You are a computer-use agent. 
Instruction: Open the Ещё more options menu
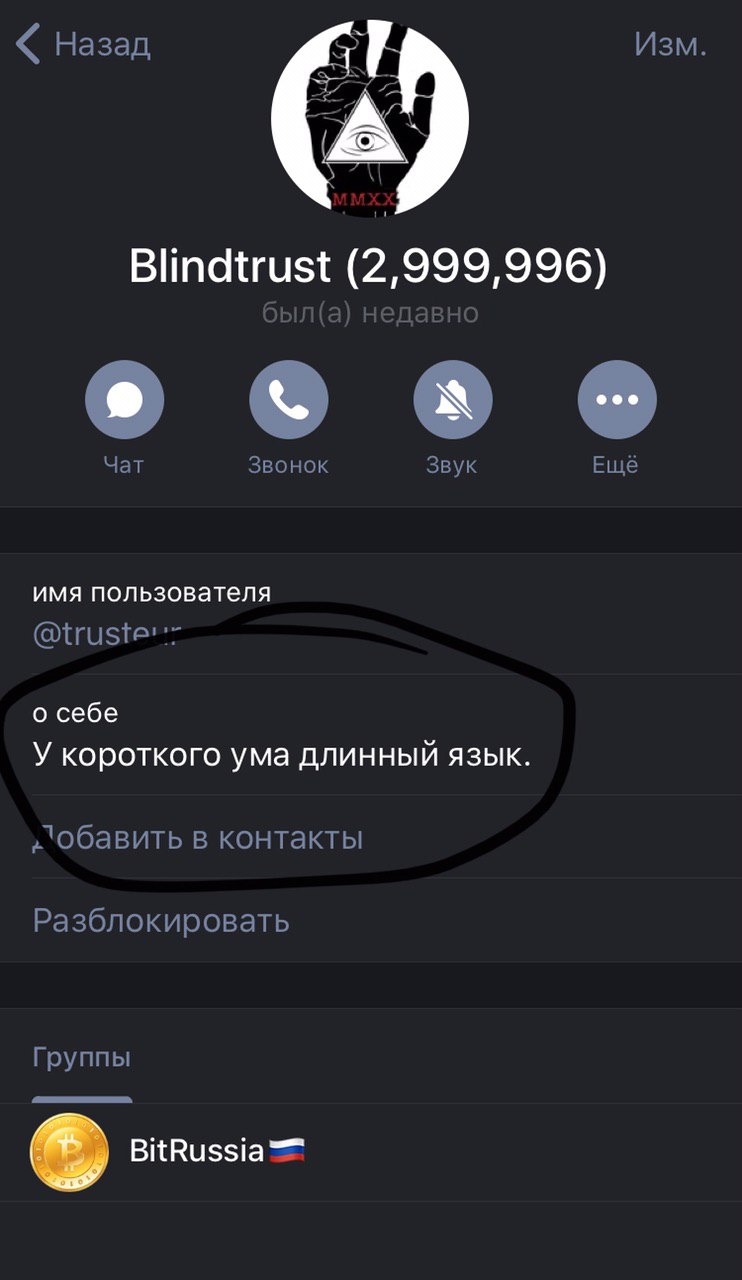(616, 400)
